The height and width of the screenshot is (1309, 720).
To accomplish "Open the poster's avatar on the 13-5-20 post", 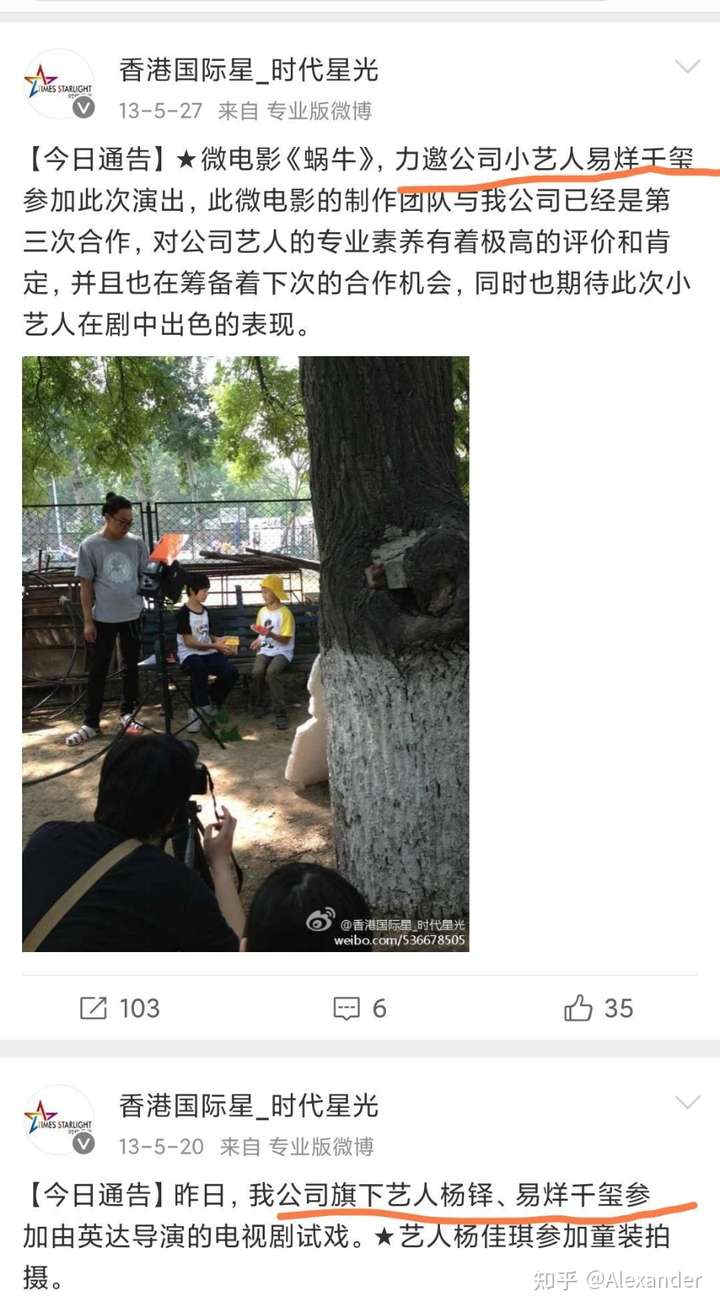I will [x=59, y=1120].
